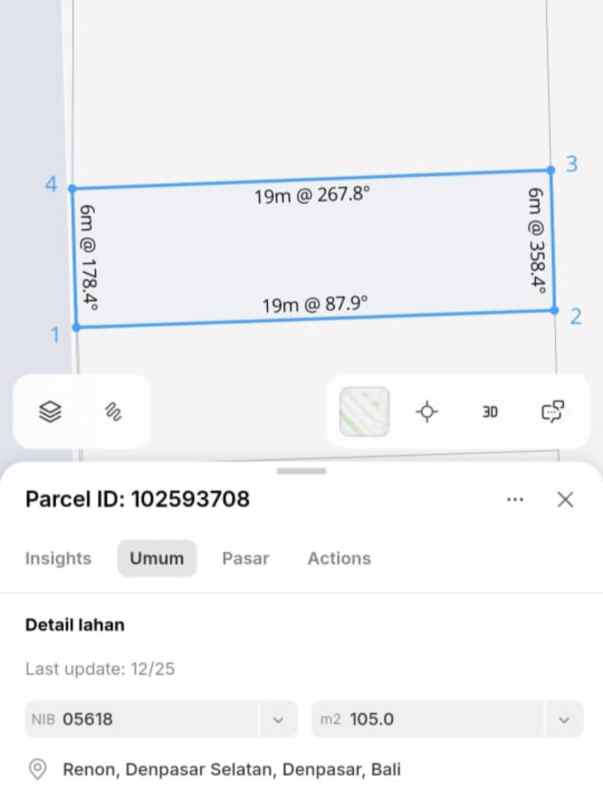Image resolution: width=603 pixels, height=804 pixels.
Task: Tap the panel drag handle
Action: [301, 470]
